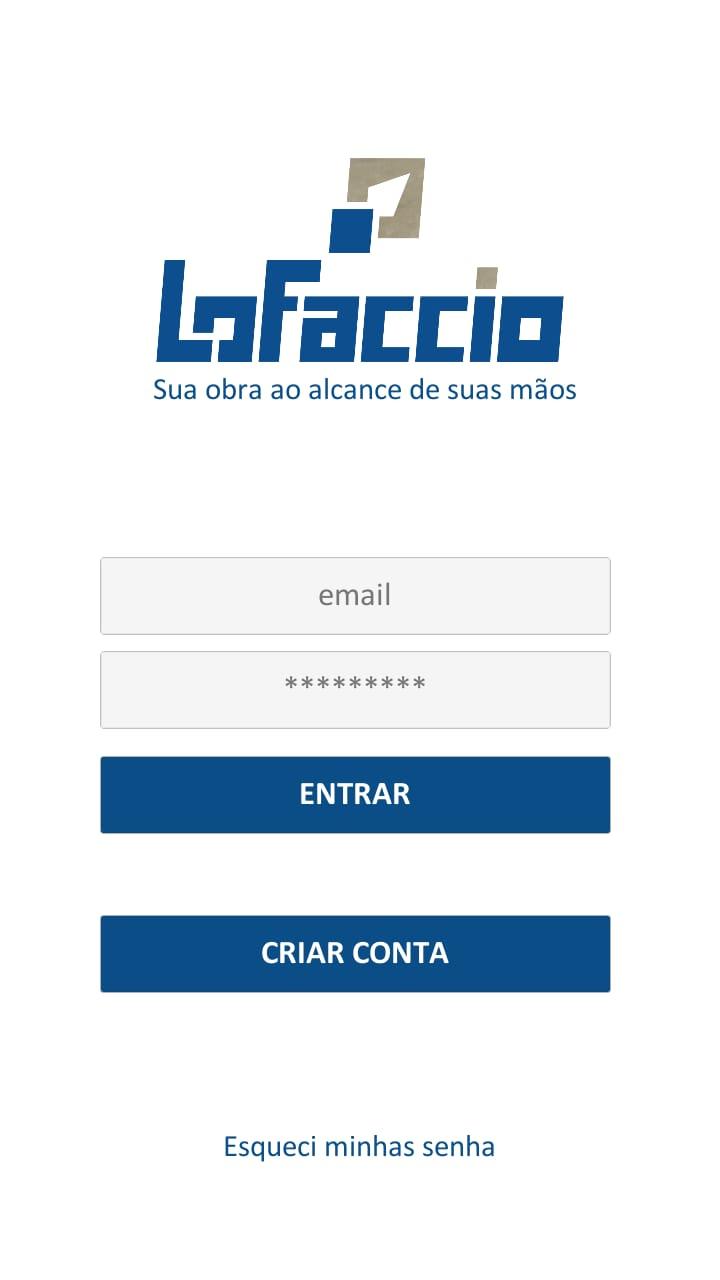
Task: Log in with the ENTRAR button
Action: 355,794
